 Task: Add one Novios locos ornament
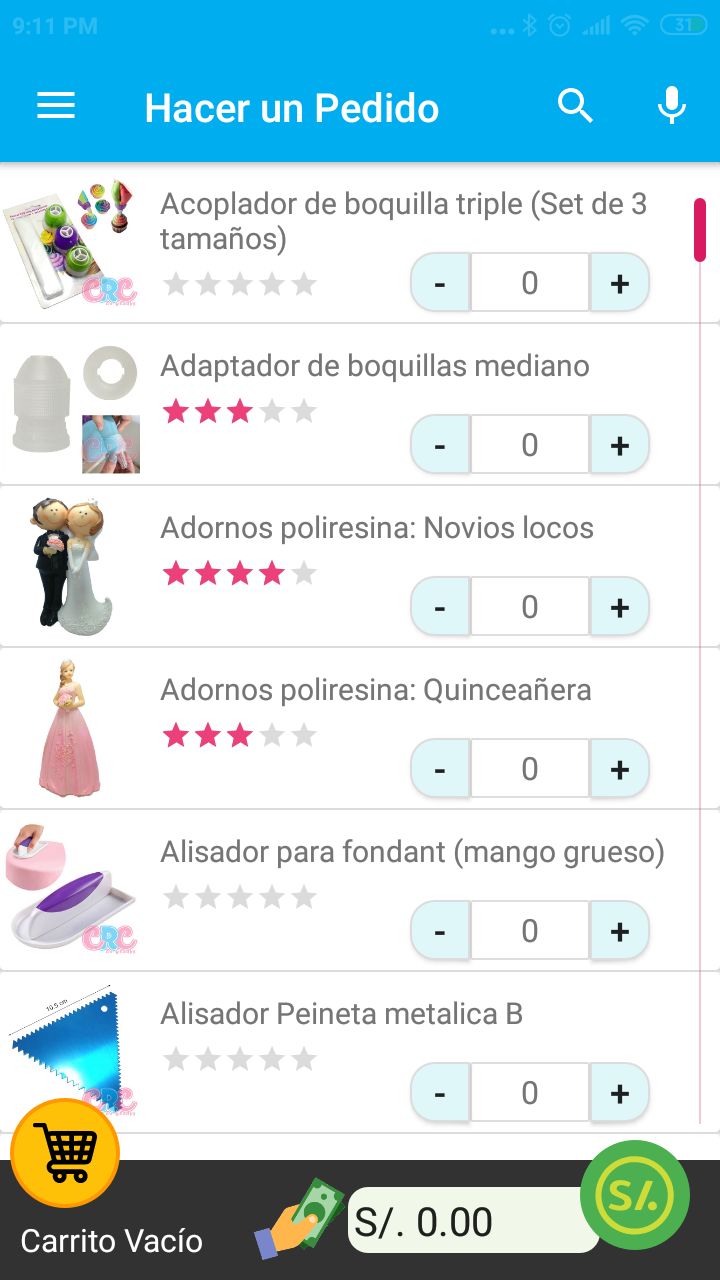point(619,607)
